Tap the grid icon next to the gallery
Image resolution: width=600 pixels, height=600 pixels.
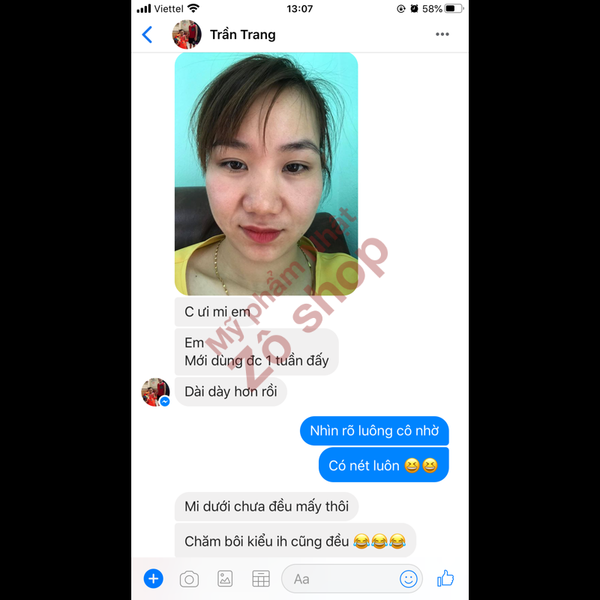261,578
